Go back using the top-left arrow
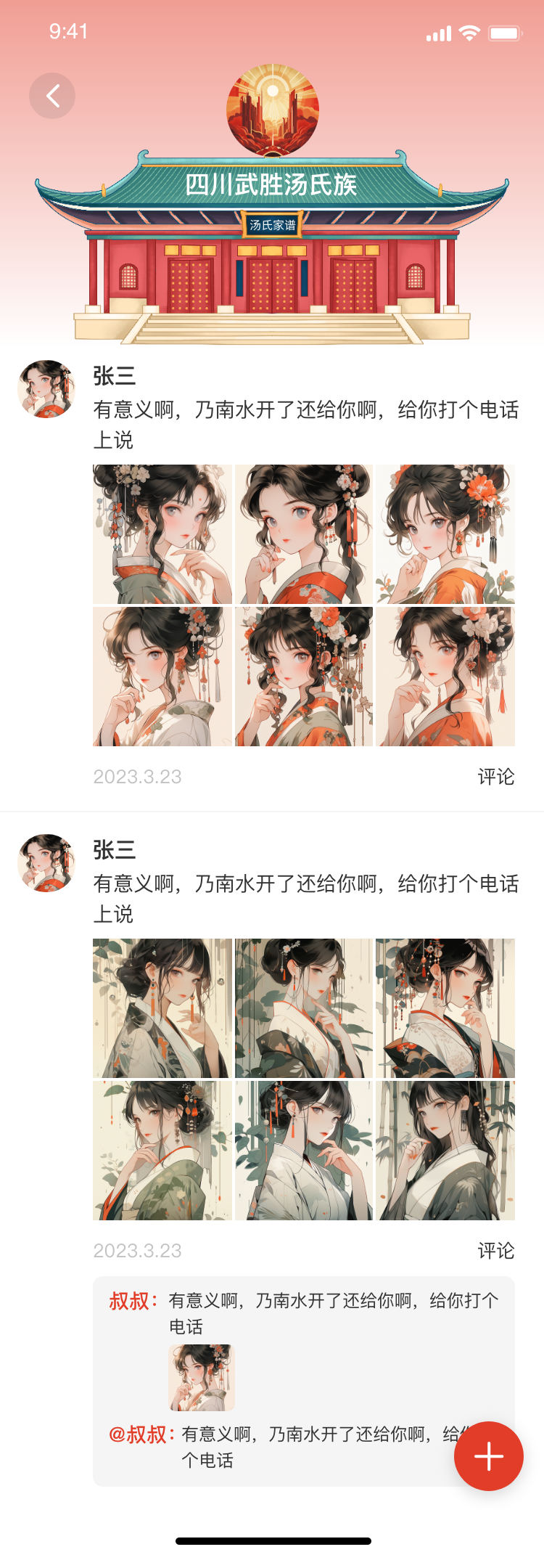 (52, 96)
